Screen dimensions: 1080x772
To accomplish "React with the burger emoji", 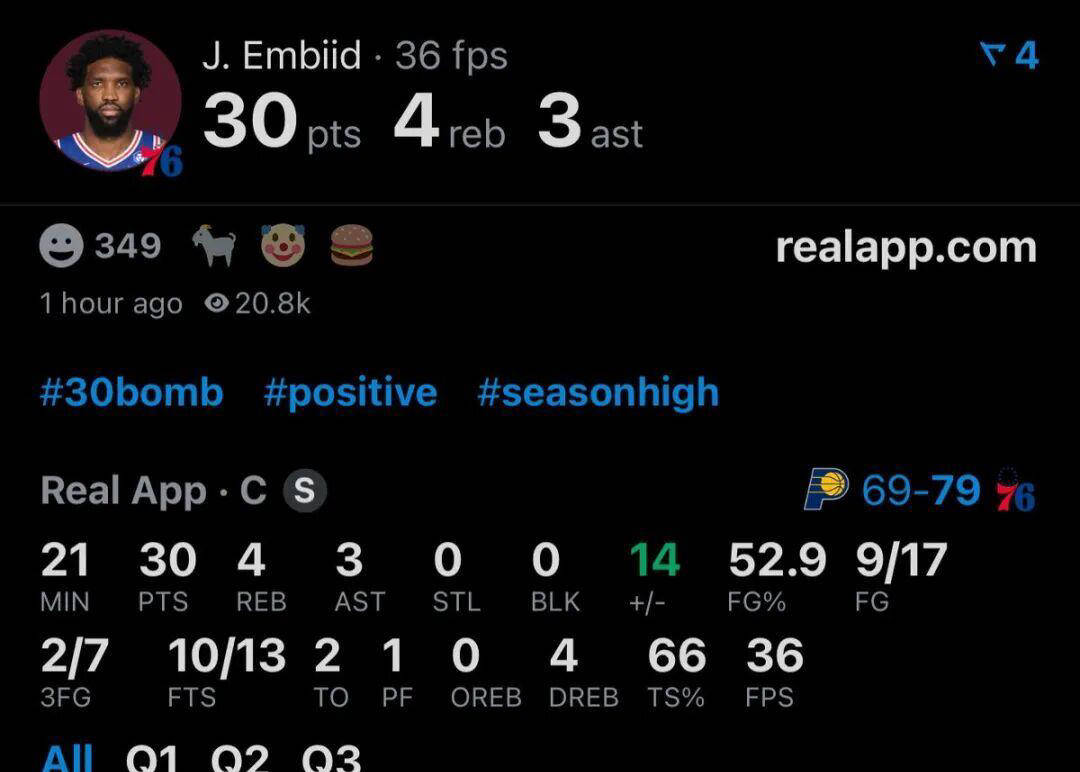I will 352,246.
